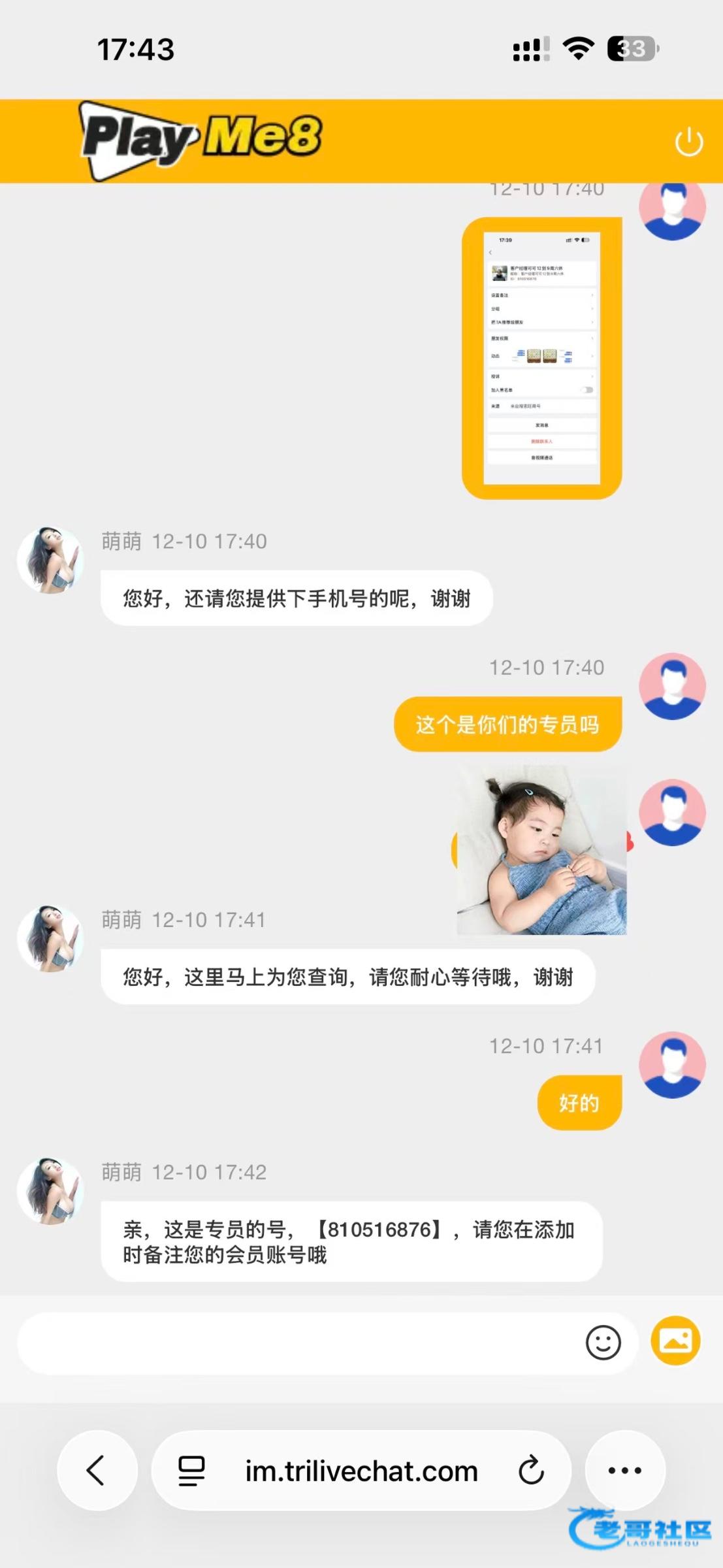This screenshot has width=723, height=1568.
Task: Open the browser page menu icon
Action: (191, 1471)
